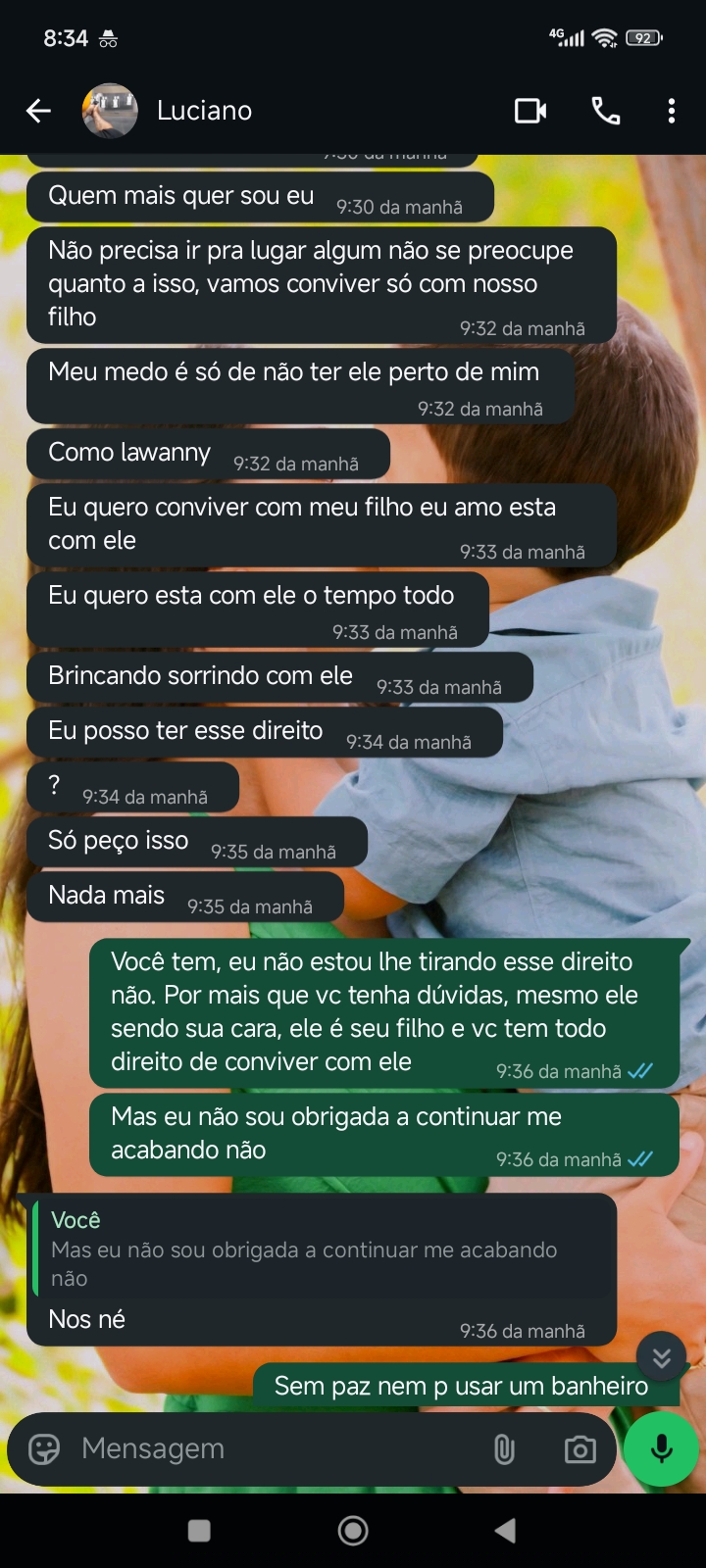Attach a file to the chat
This screenshot has width=706, height=1568.
504,1448
